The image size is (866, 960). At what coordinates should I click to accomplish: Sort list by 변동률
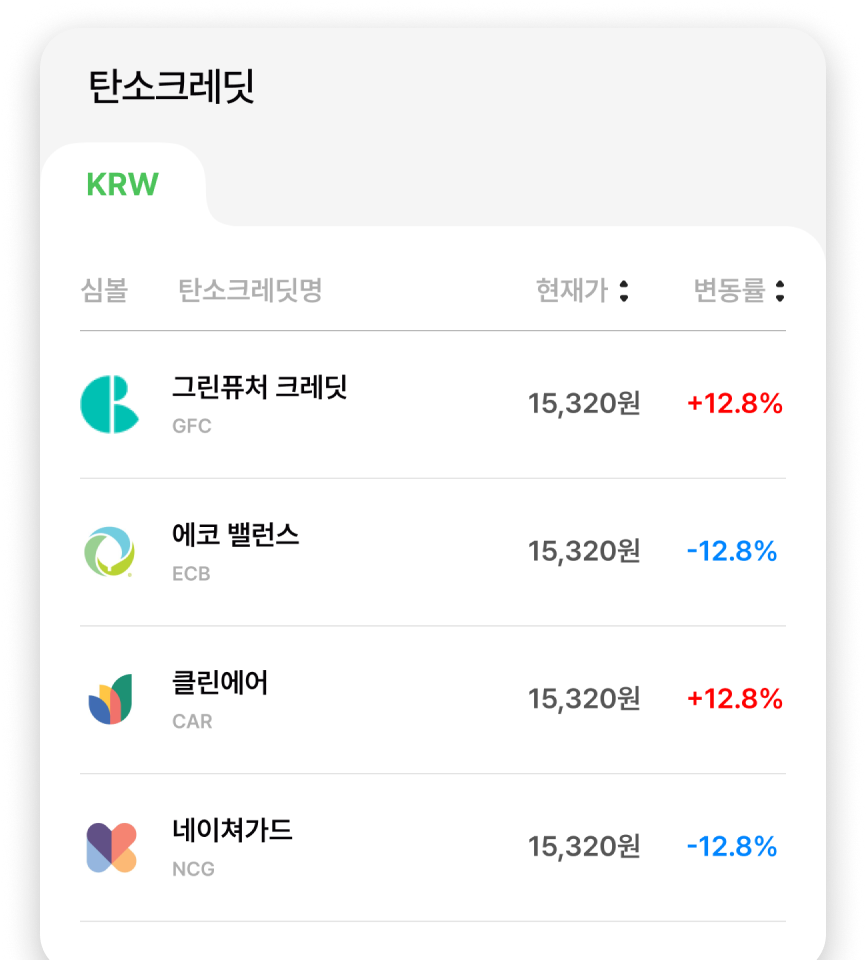tap(740, 291)
